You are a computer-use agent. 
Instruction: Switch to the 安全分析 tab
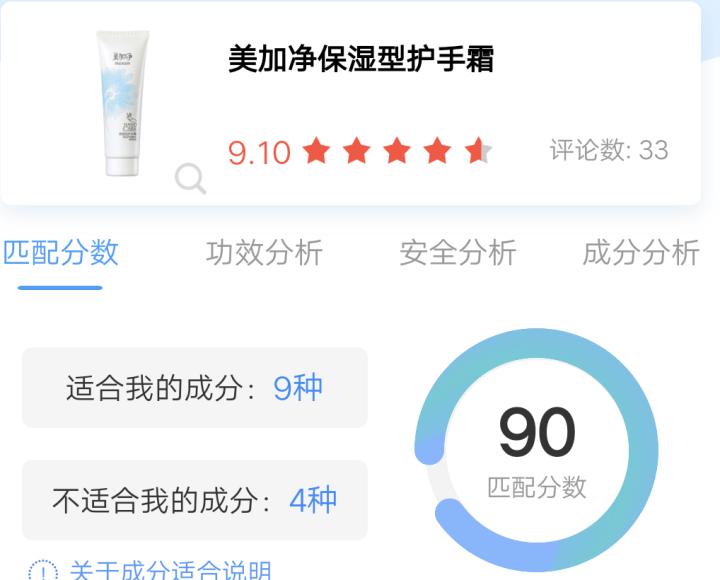(x=457, y=253)
